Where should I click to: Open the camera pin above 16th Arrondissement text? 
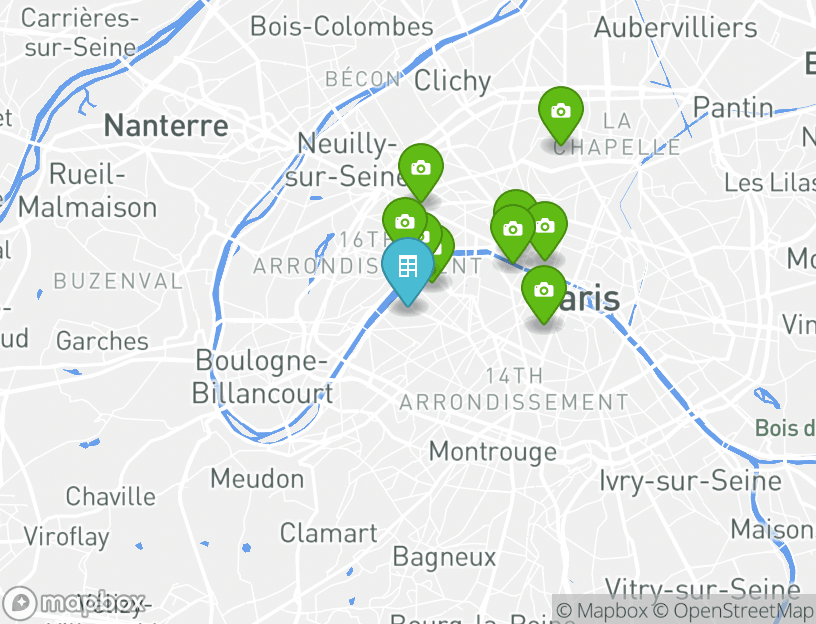[404, 221]
